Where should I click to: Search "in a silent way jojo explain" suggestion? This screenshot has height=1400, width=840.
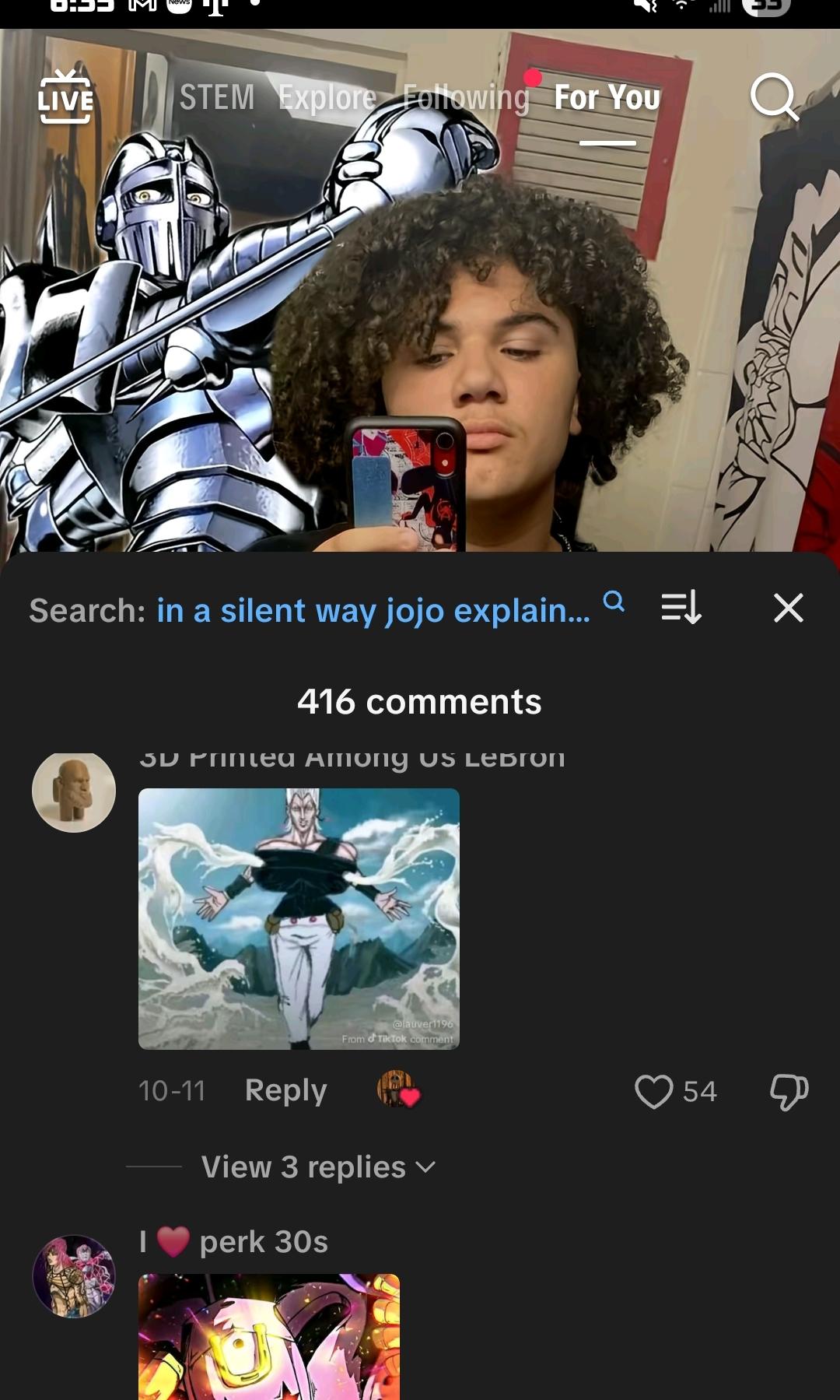373,610
